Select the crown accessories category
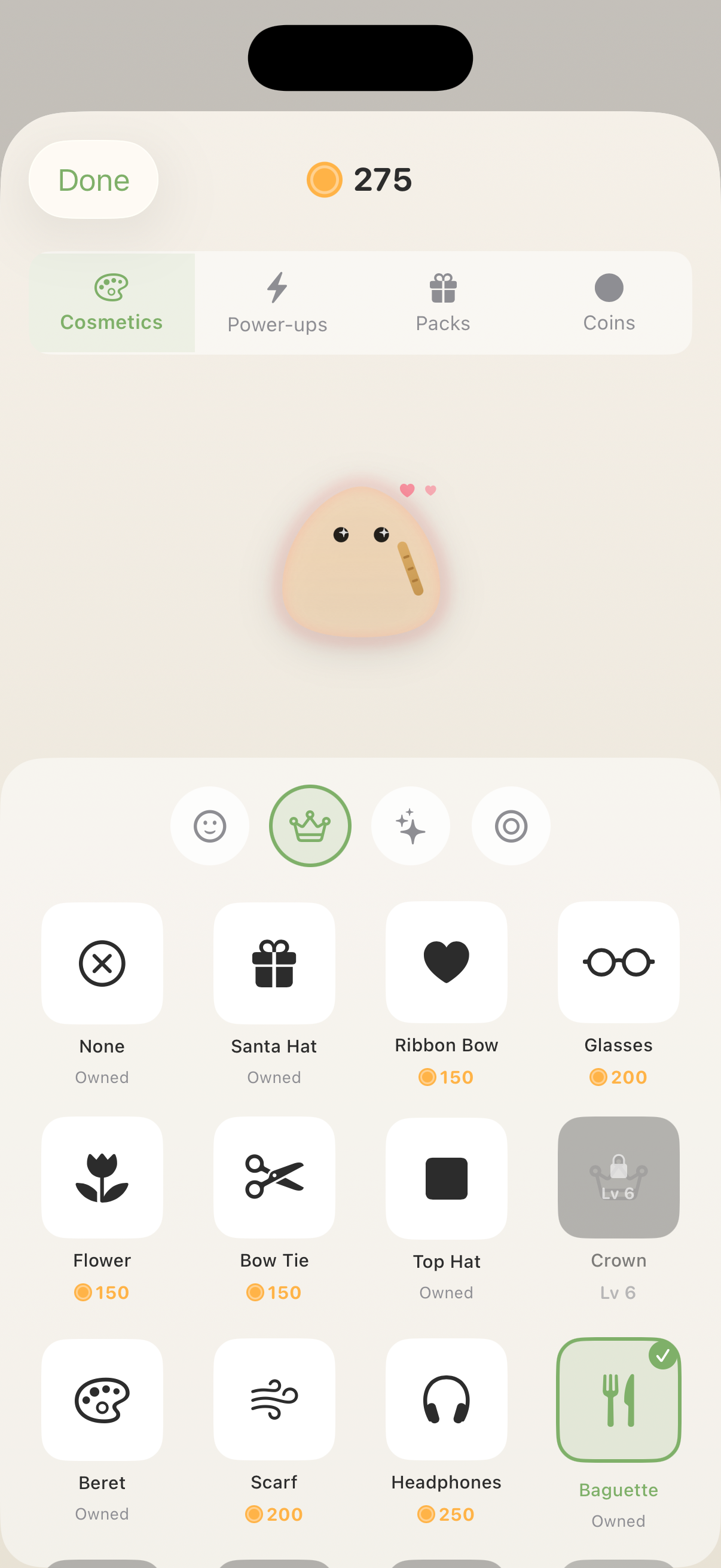 [x=310, y=826]
